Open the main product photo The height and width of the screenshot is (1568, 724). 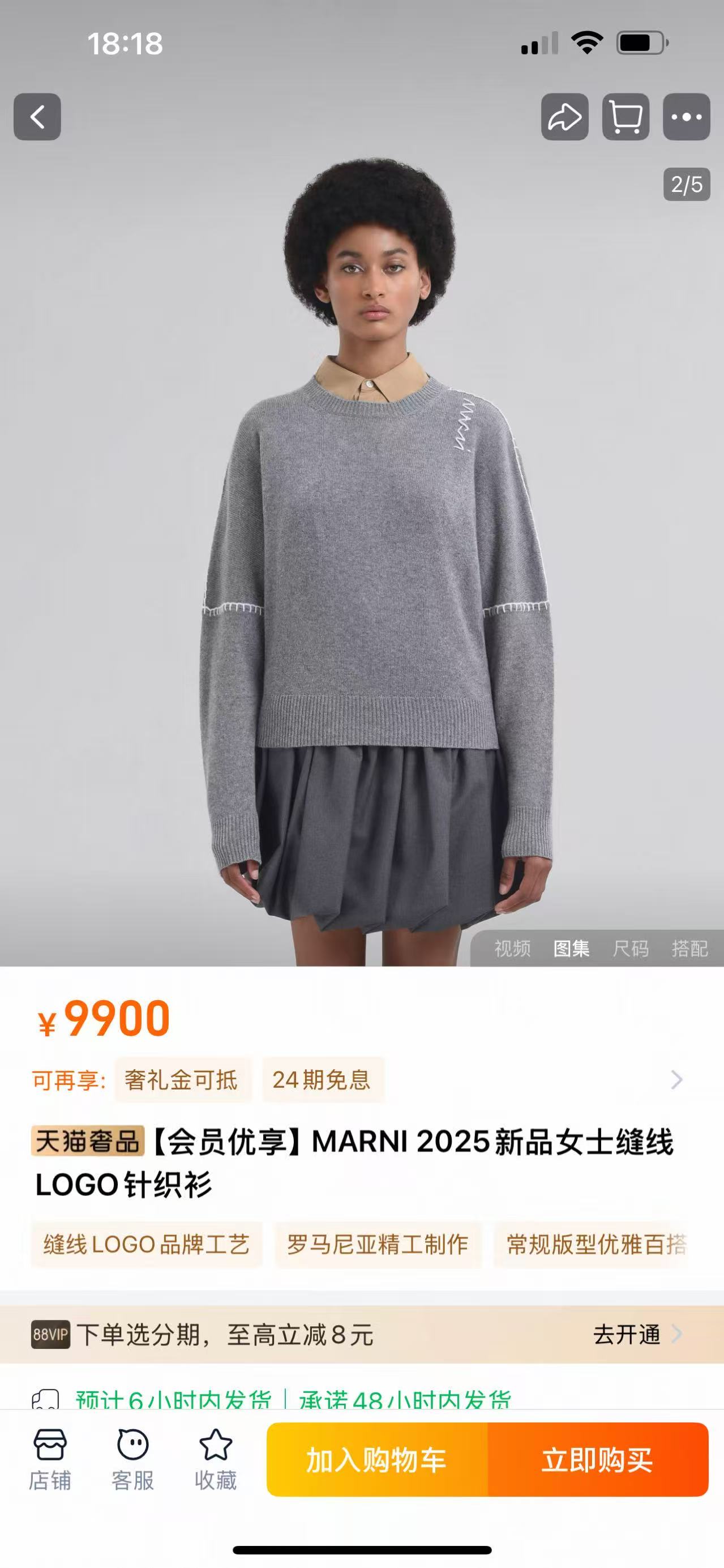coord(362,548)
